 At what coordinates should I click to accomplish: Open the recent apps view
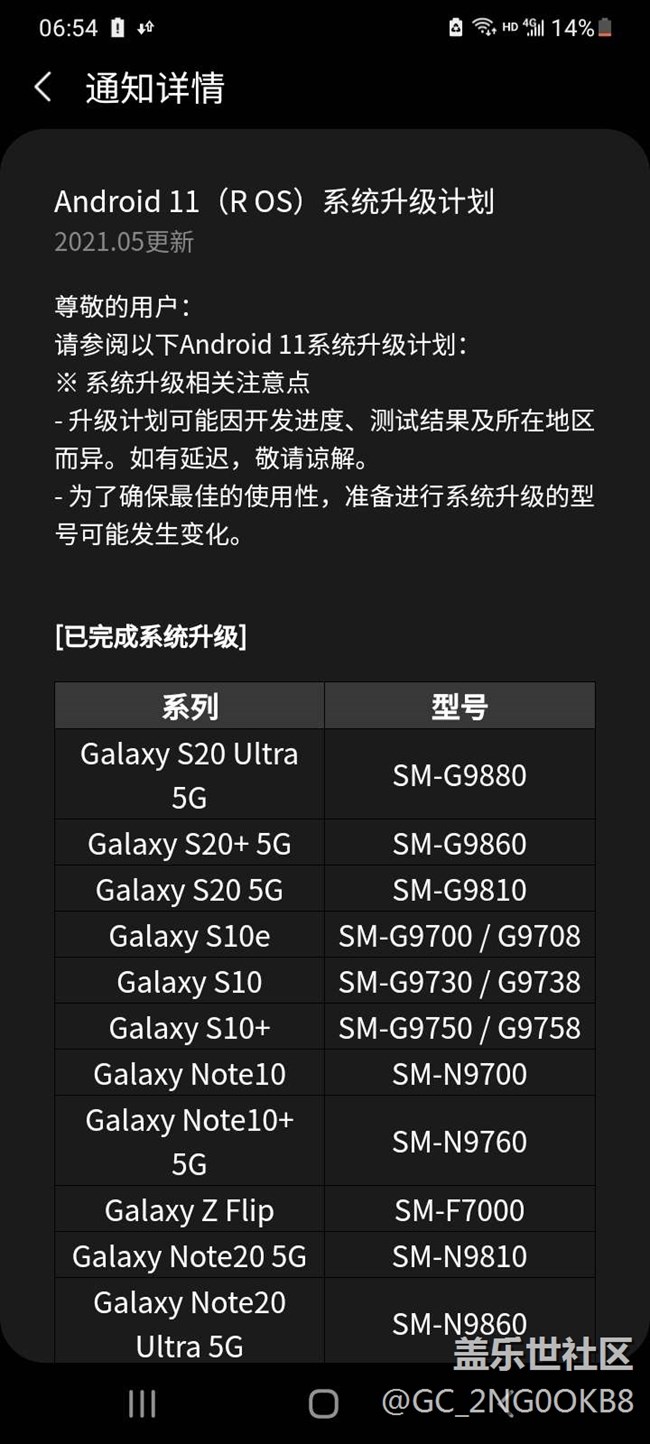click(142, 1404)
